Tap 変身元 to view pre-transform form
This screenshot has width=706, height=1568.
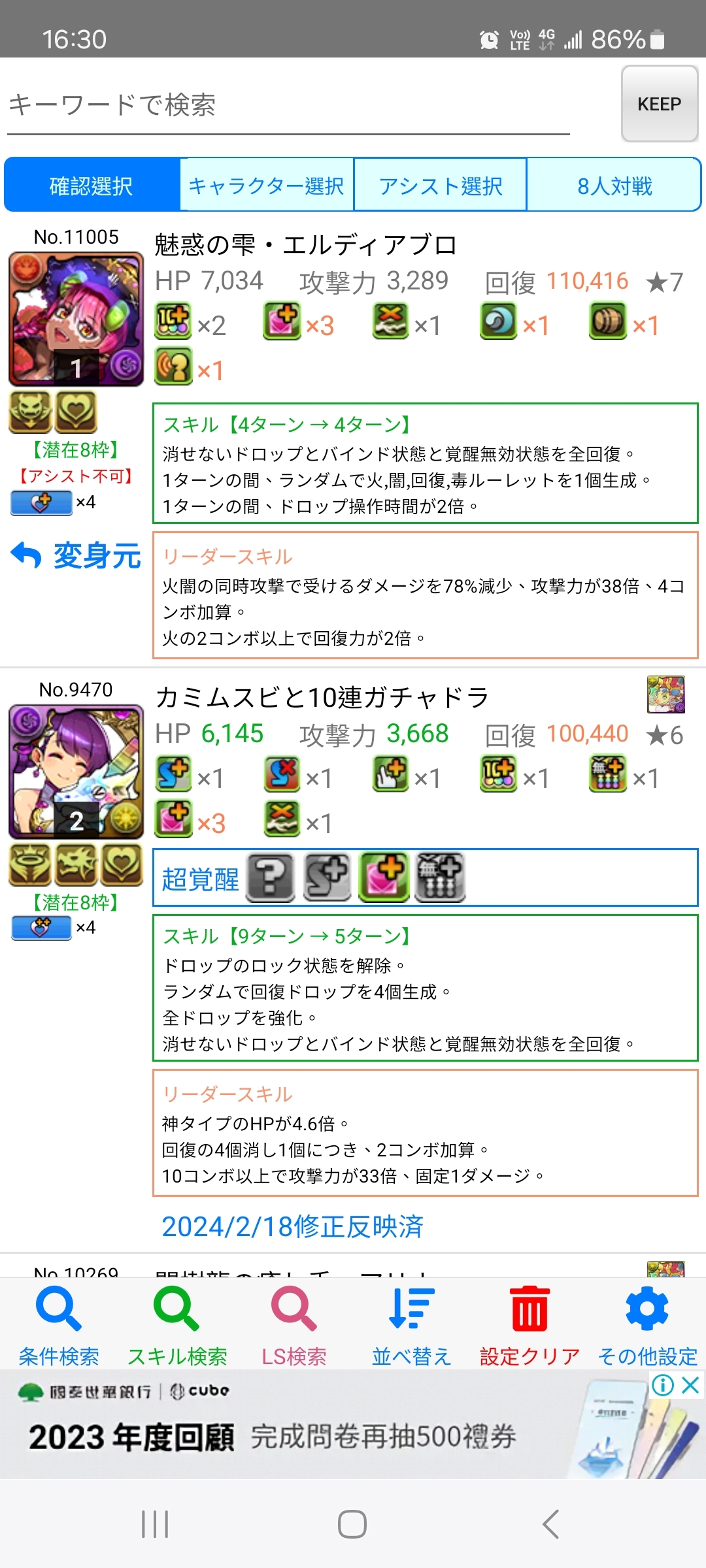click(76, 556)
